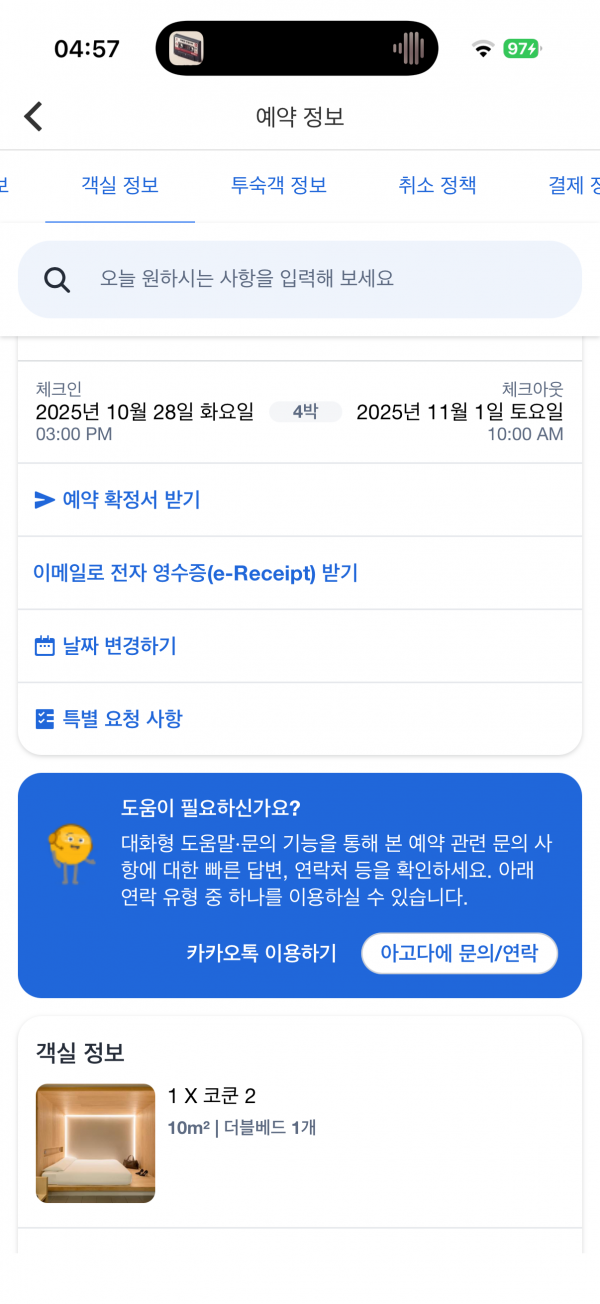Open the 코쿤 2 room photo
600x1304 pixels.
click(96, 1143)
